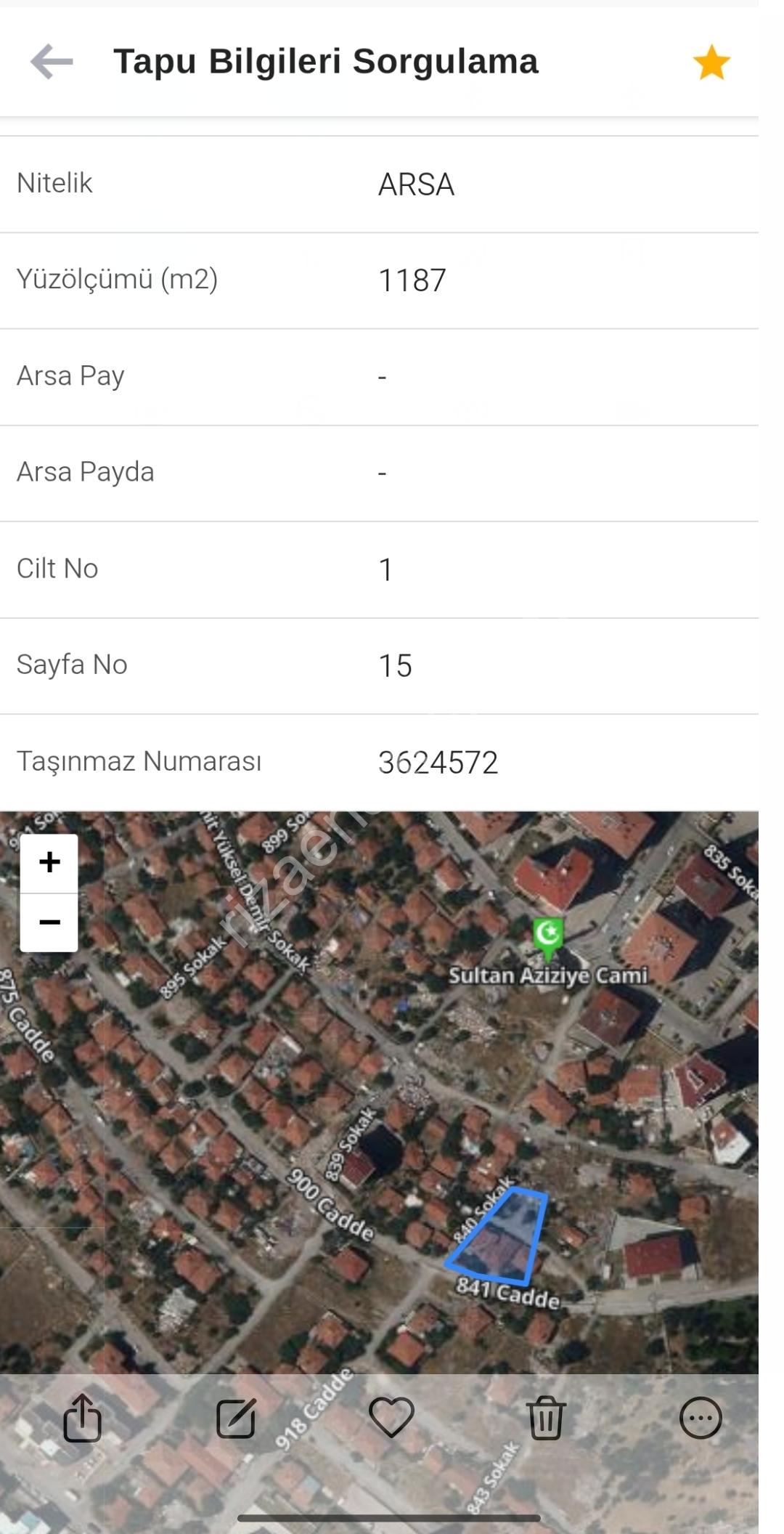Open the more options circle menu
The width and height of the screenshot is (784, 1534).
pos(701,1418)
